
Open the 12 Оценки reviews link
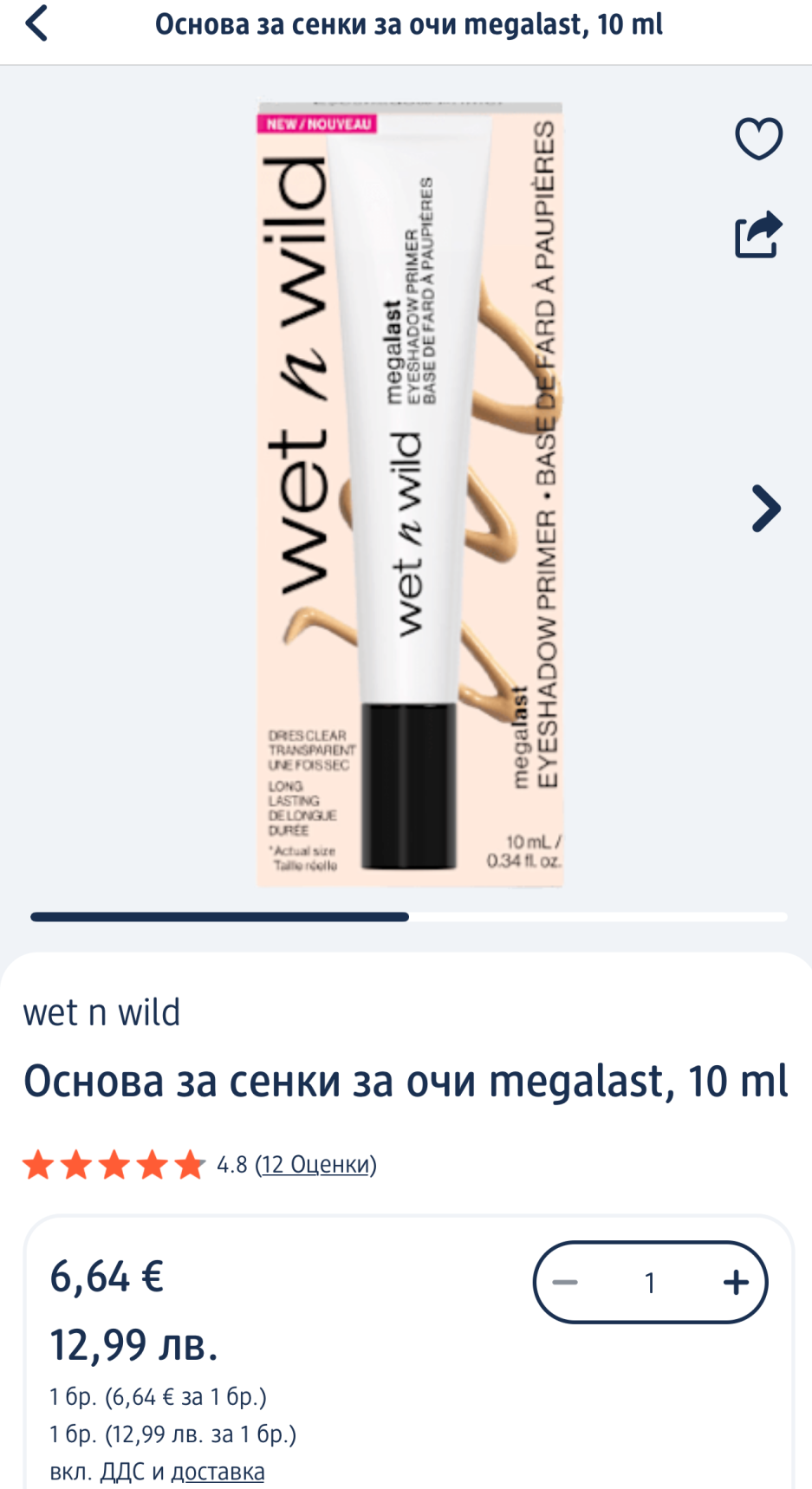[315, 1164]
